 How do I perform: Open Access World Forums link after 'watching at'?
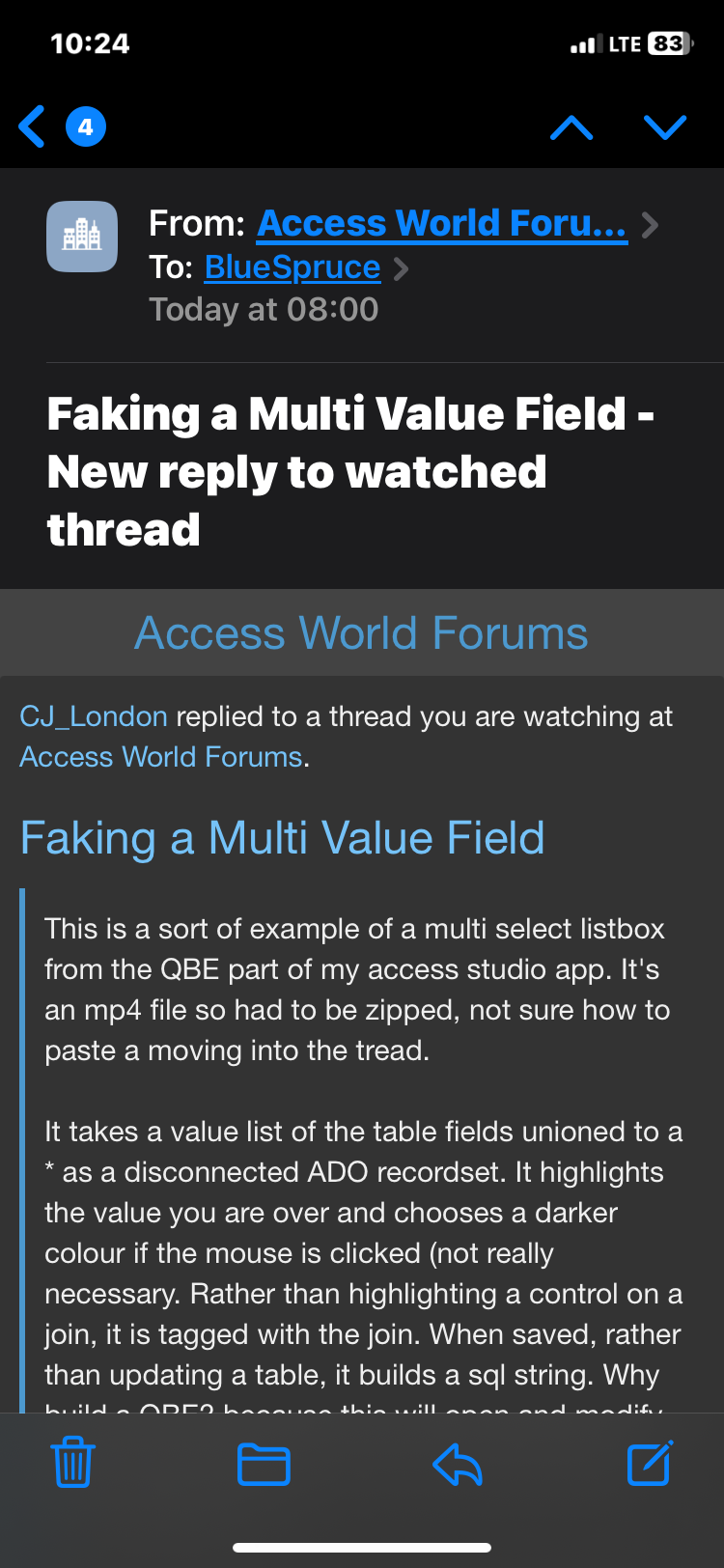(x=161, y=757)
